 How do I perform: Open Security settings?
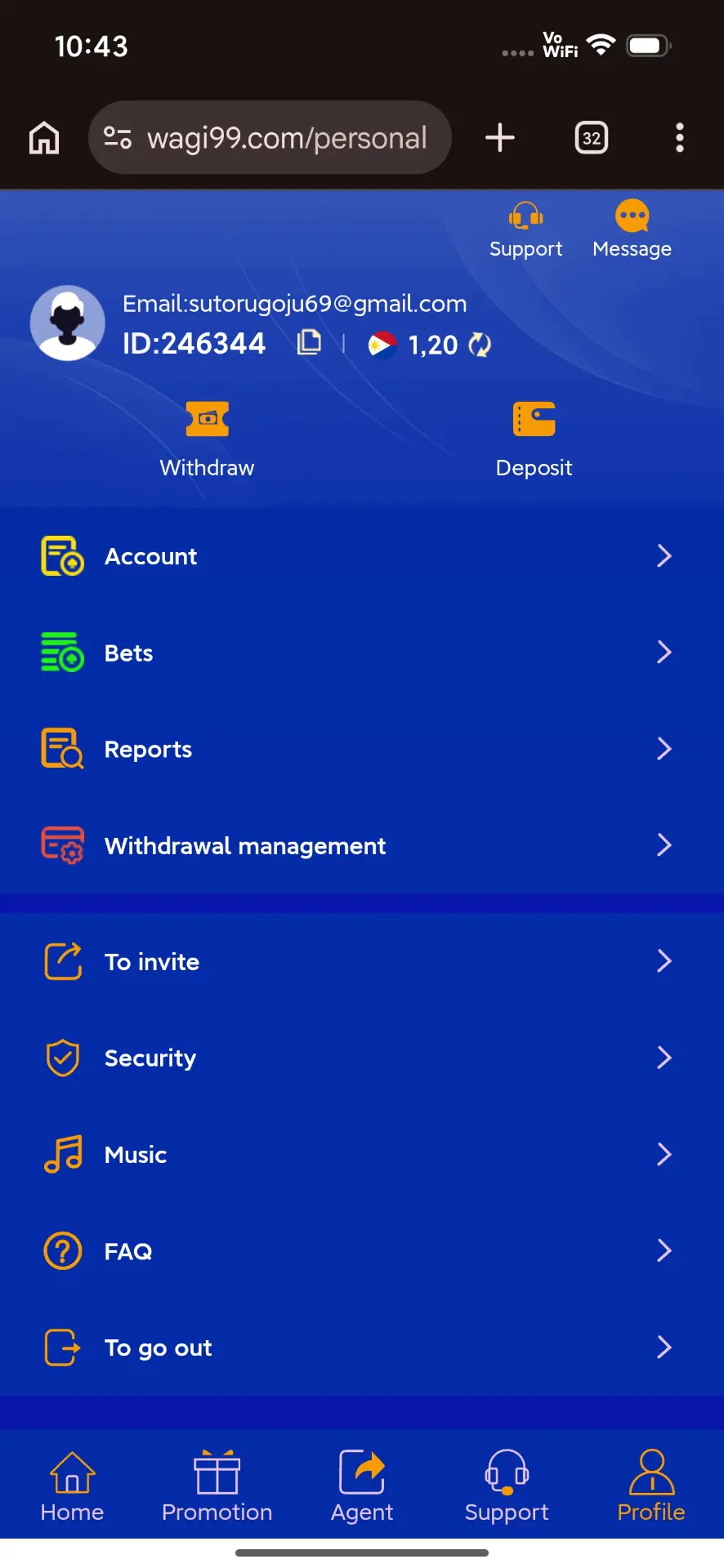[362, 1058]
